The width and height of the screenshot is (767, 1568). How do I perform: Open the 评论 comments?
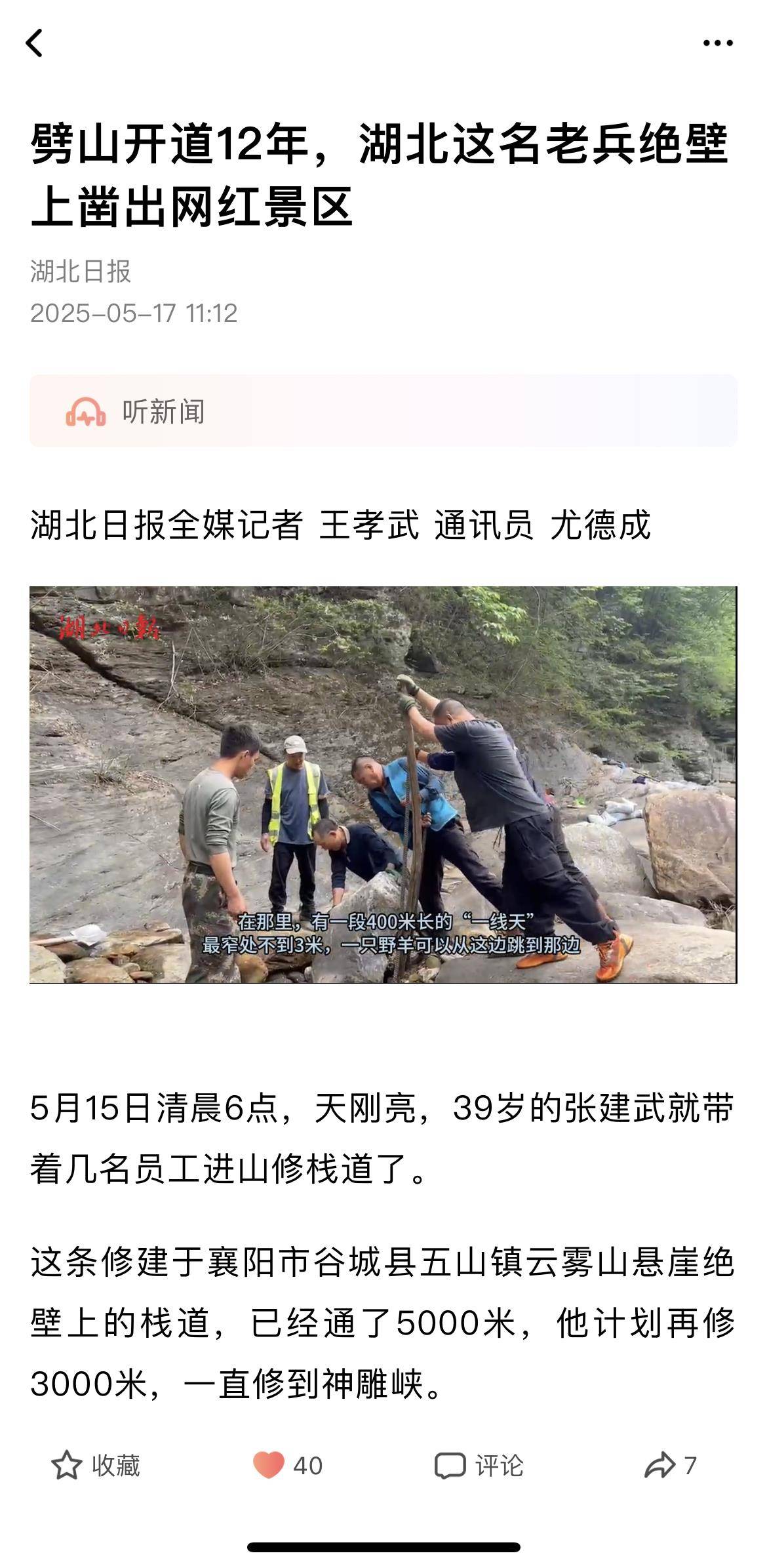(x=479, y=1466)
